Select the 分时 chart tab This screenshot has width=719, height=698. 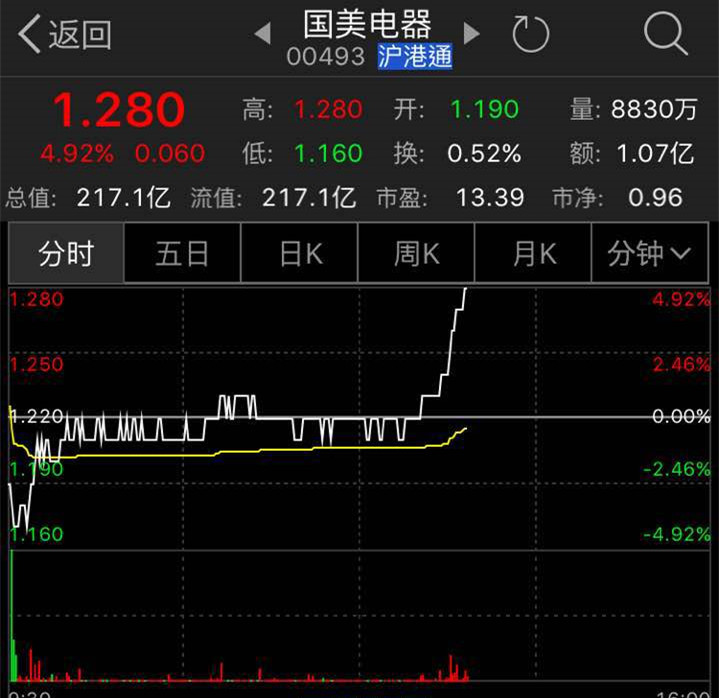pyautogui.click(x=66, y=254)
